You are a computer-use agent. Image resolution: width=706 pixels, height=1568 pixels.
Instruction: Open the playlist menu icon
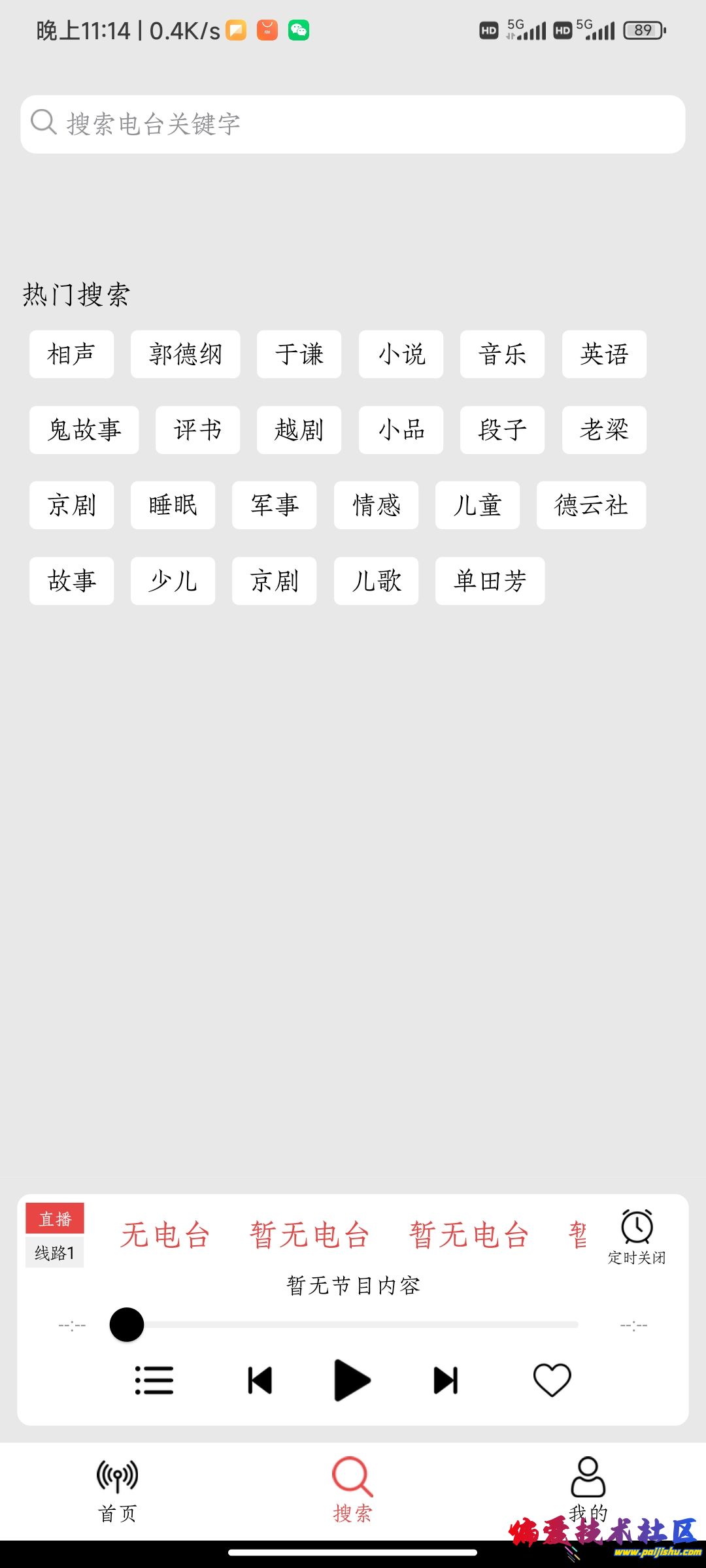154,1380
